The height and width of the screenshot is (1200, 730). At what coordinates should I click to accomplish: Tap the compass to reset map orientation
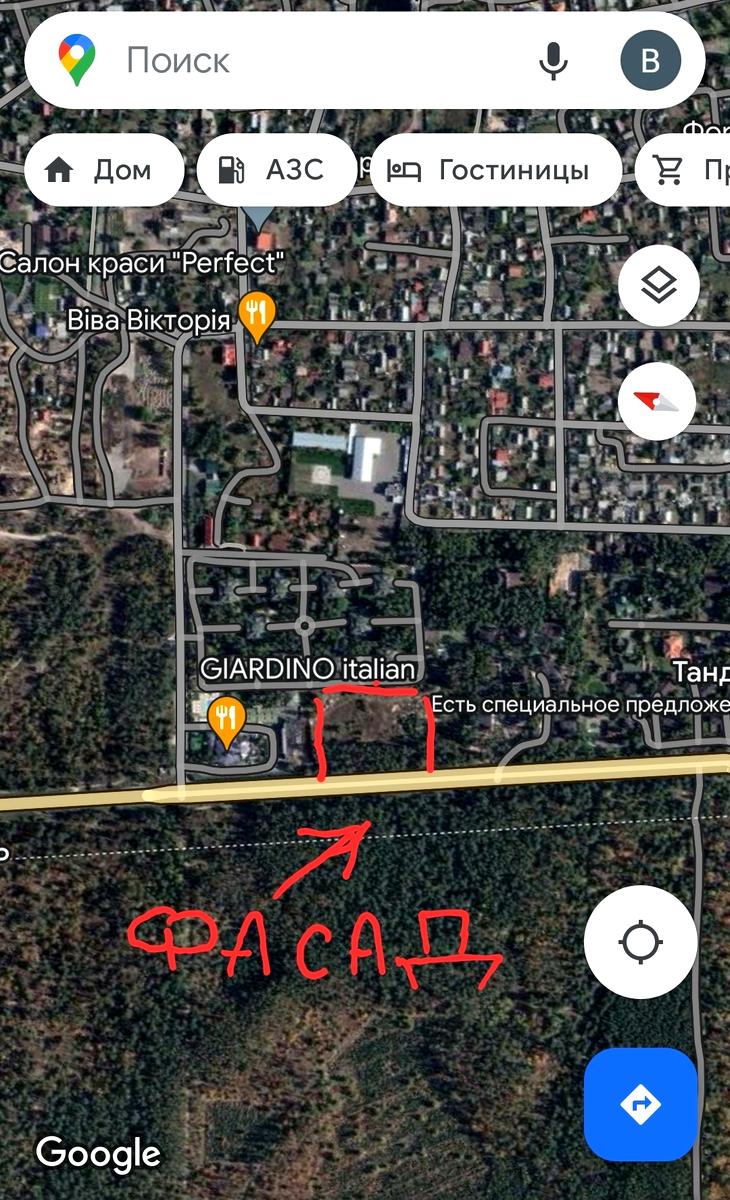click(657, 399)
